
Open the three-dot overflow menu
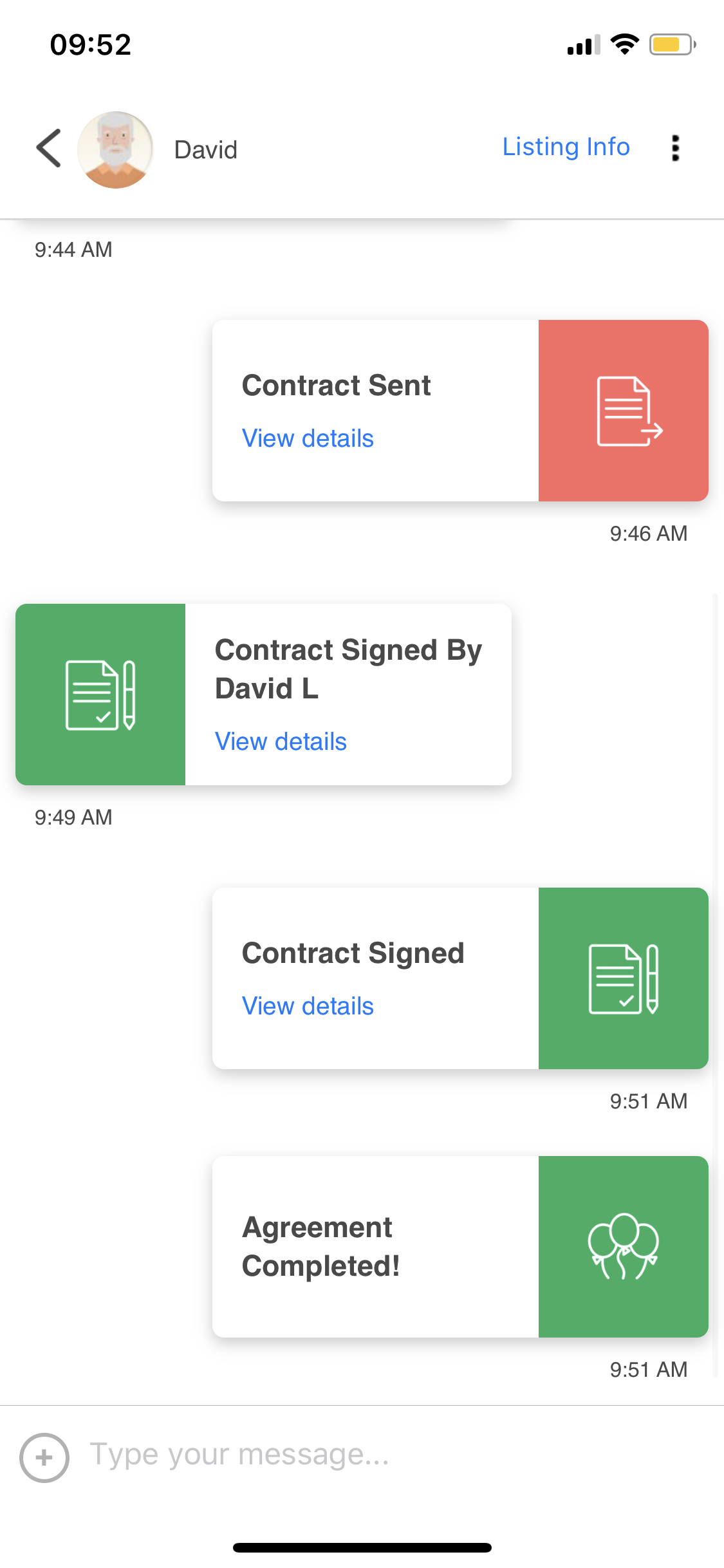(675, 148)
